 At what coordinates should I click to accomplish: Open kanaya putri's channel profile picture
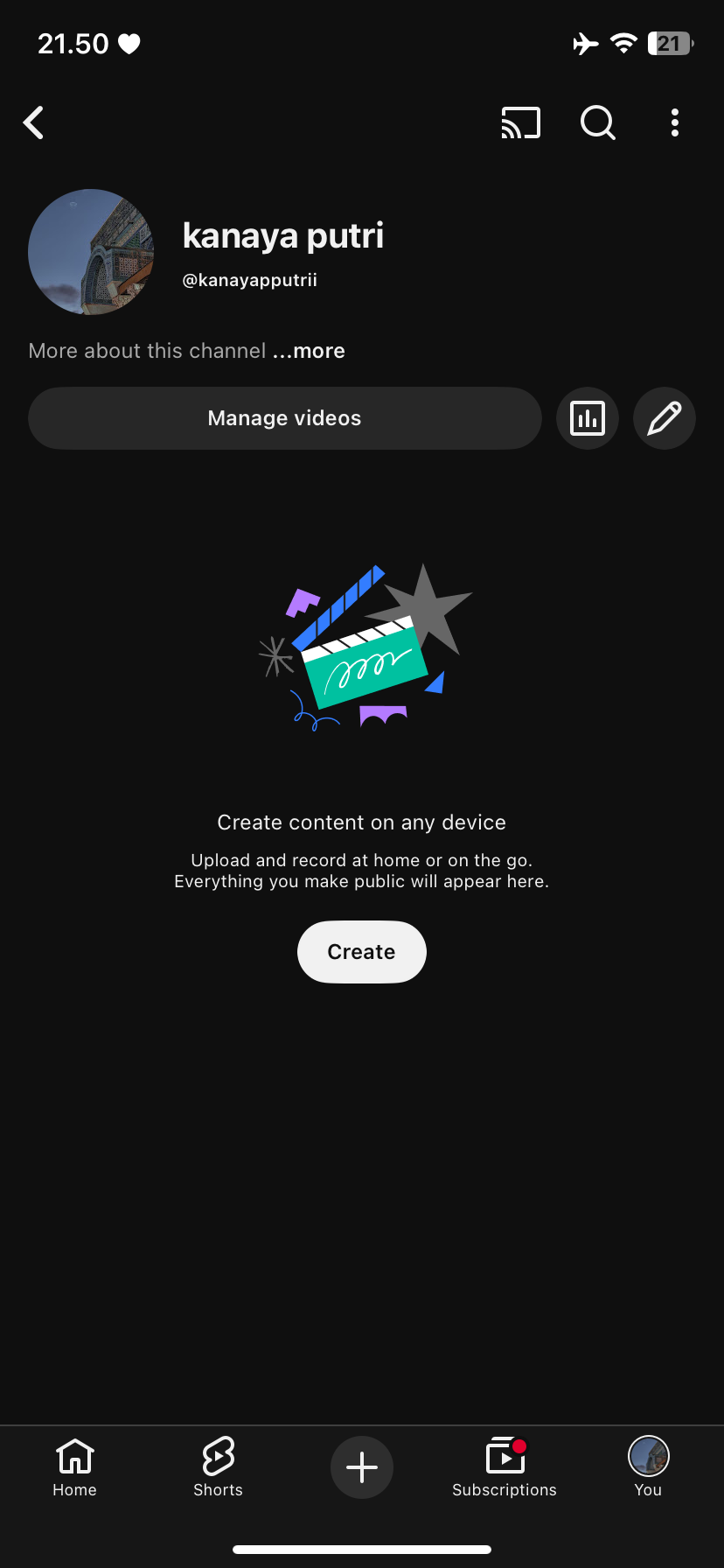point(91,252)
